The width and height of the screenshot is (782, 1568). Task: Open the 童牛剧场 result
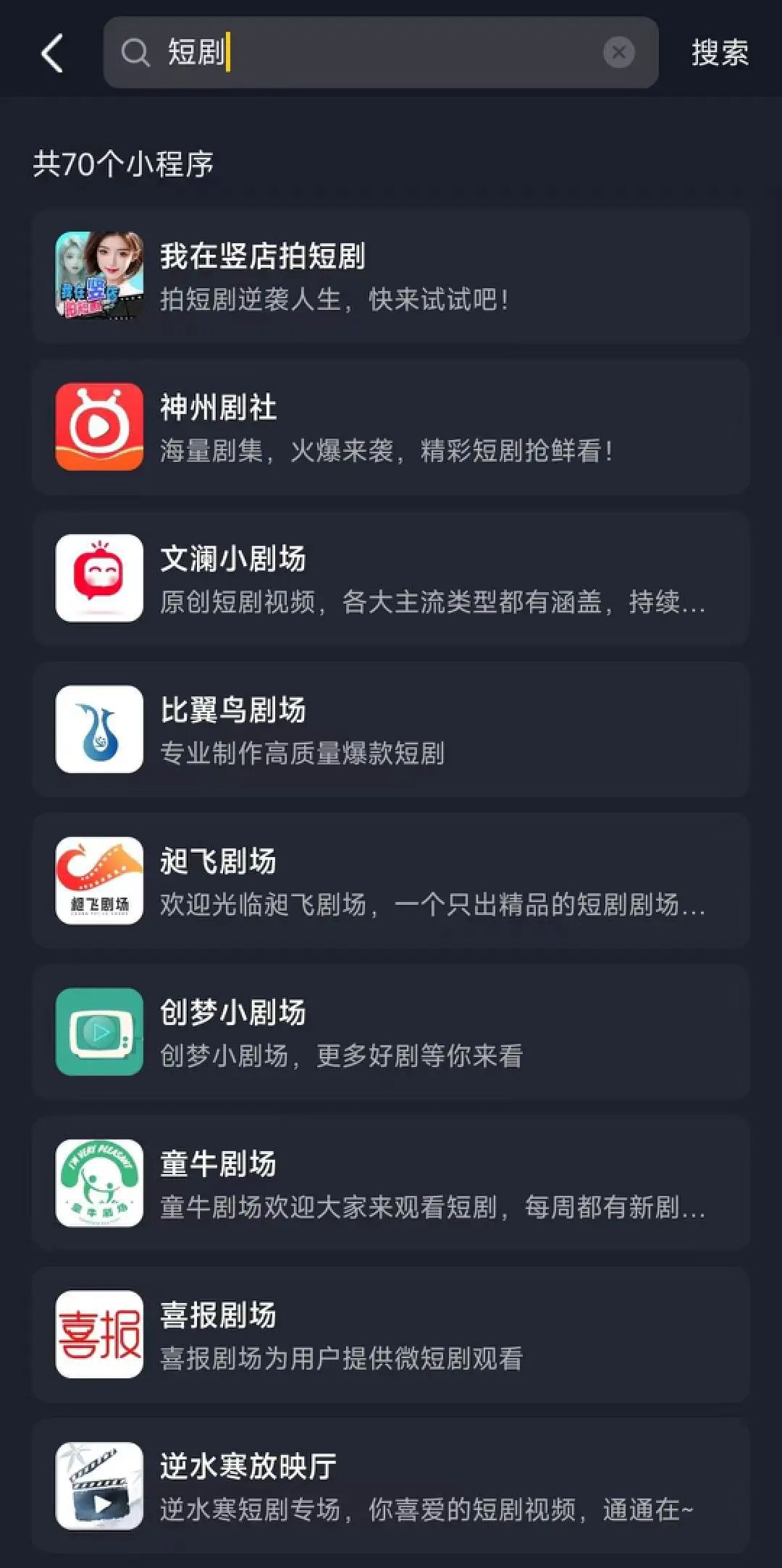click(x=391, y=1184)
